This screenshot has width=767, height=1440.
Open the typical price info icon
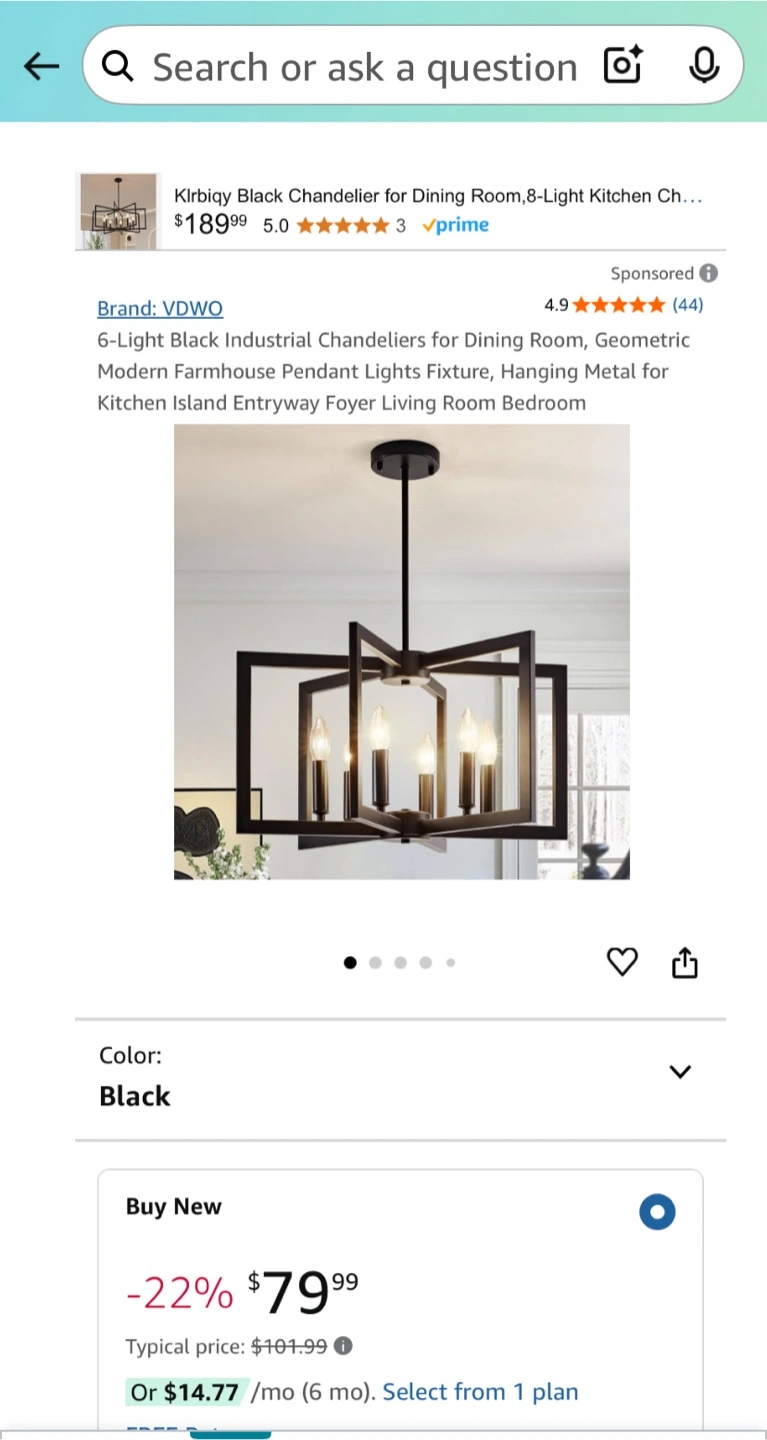coord(343,1346)
